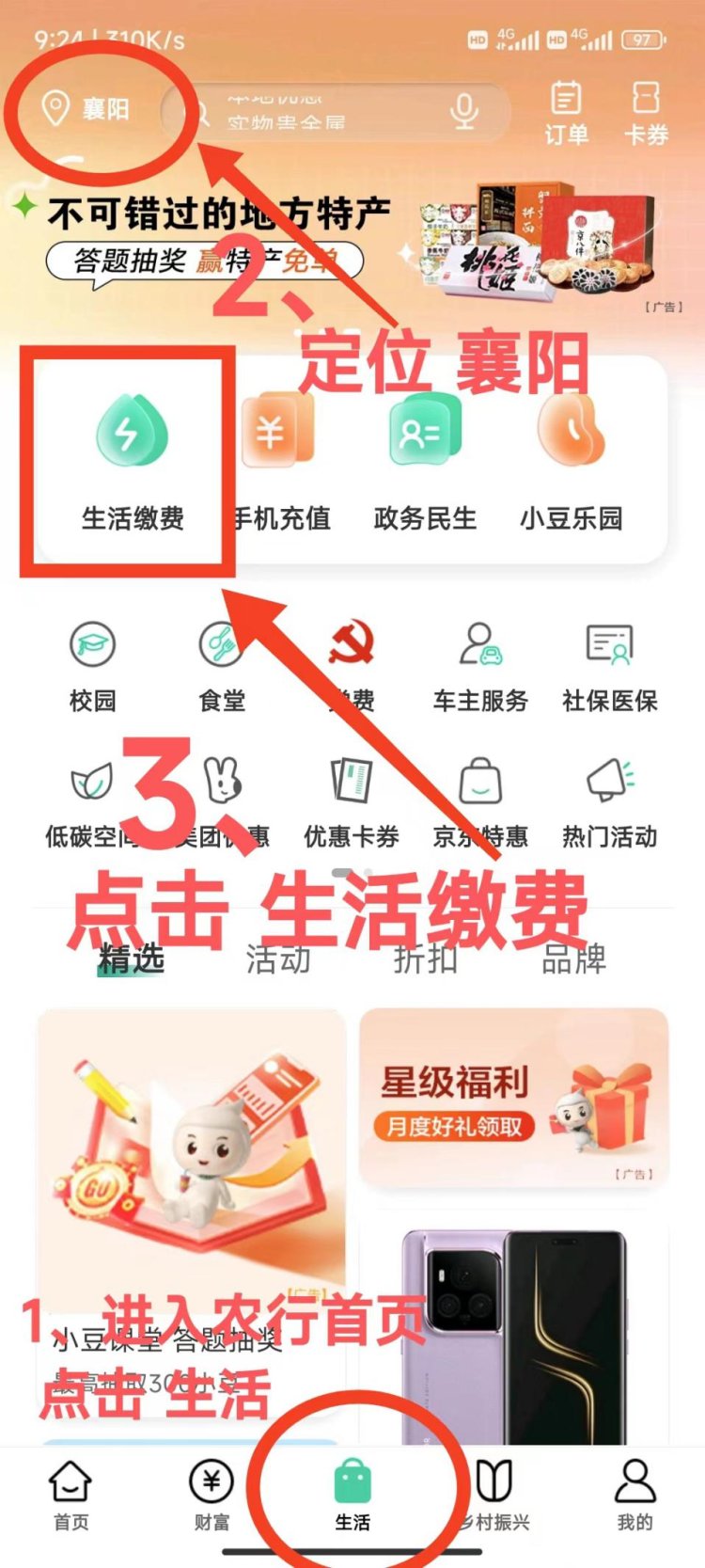
Task: Open 订单 orders
Action: pos(566,113)
